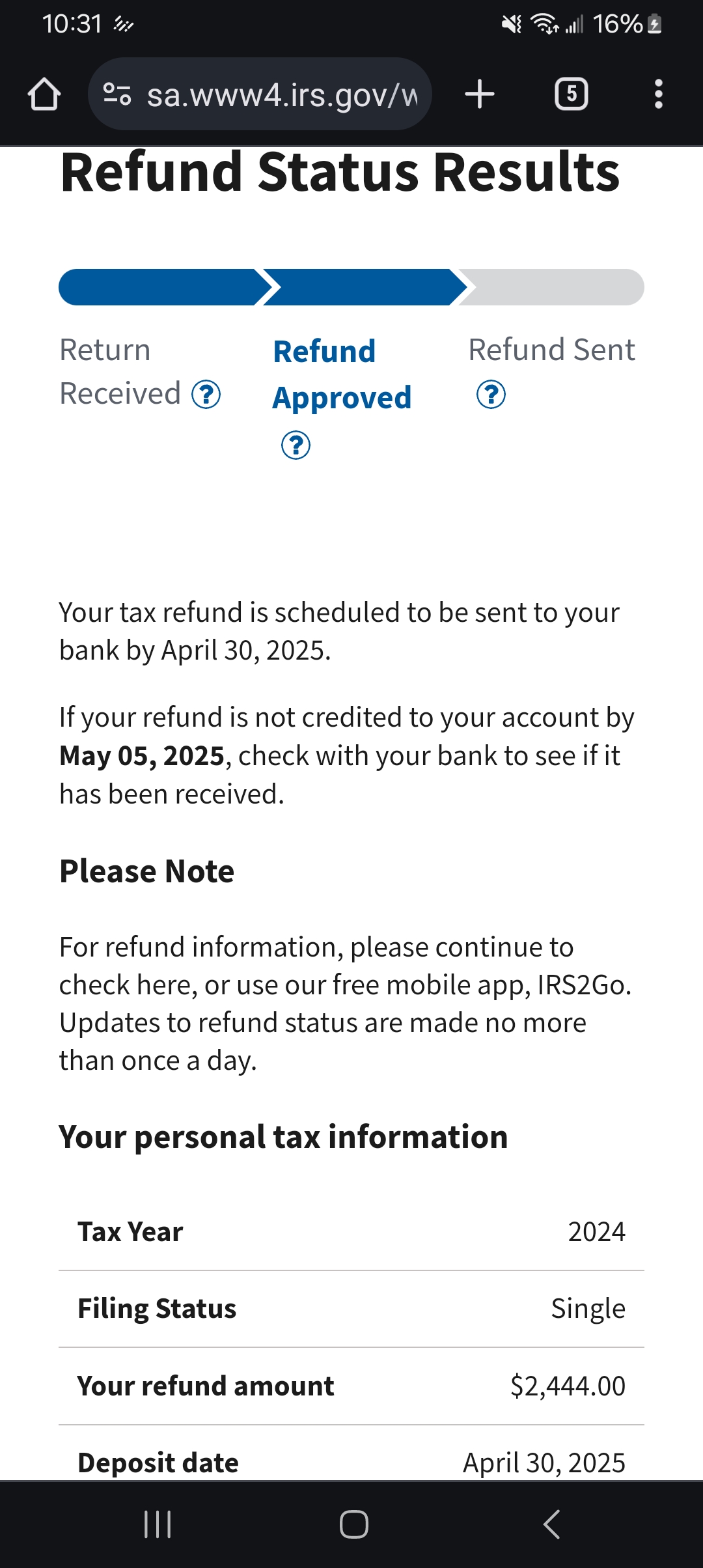Open Chrome's three-dot overflow menu

(x=658, y=94)
